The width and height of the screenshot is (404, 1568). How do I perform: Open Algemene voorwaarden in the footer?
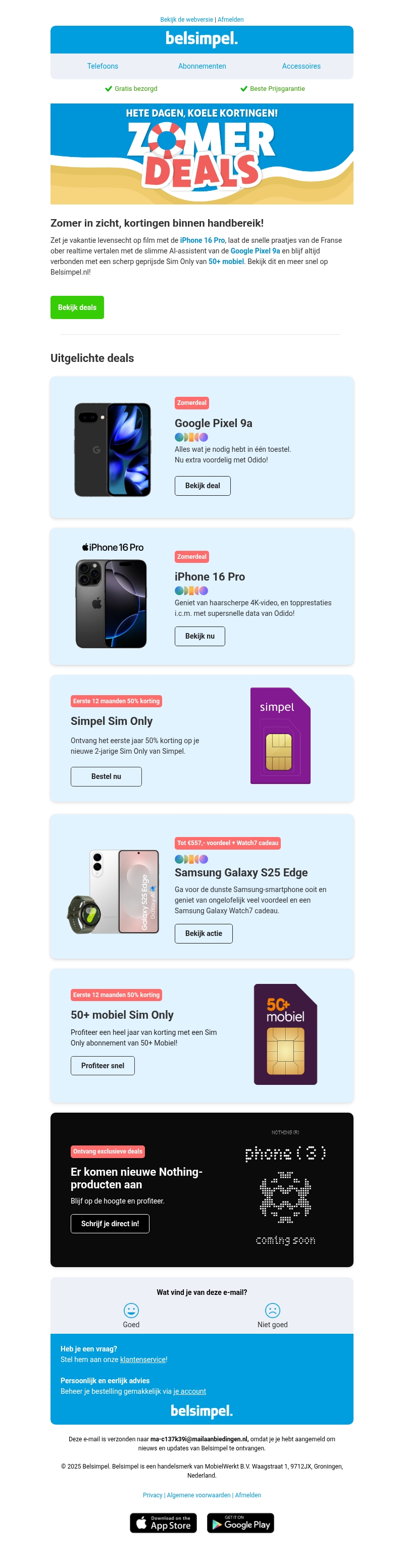(198, 1495)
